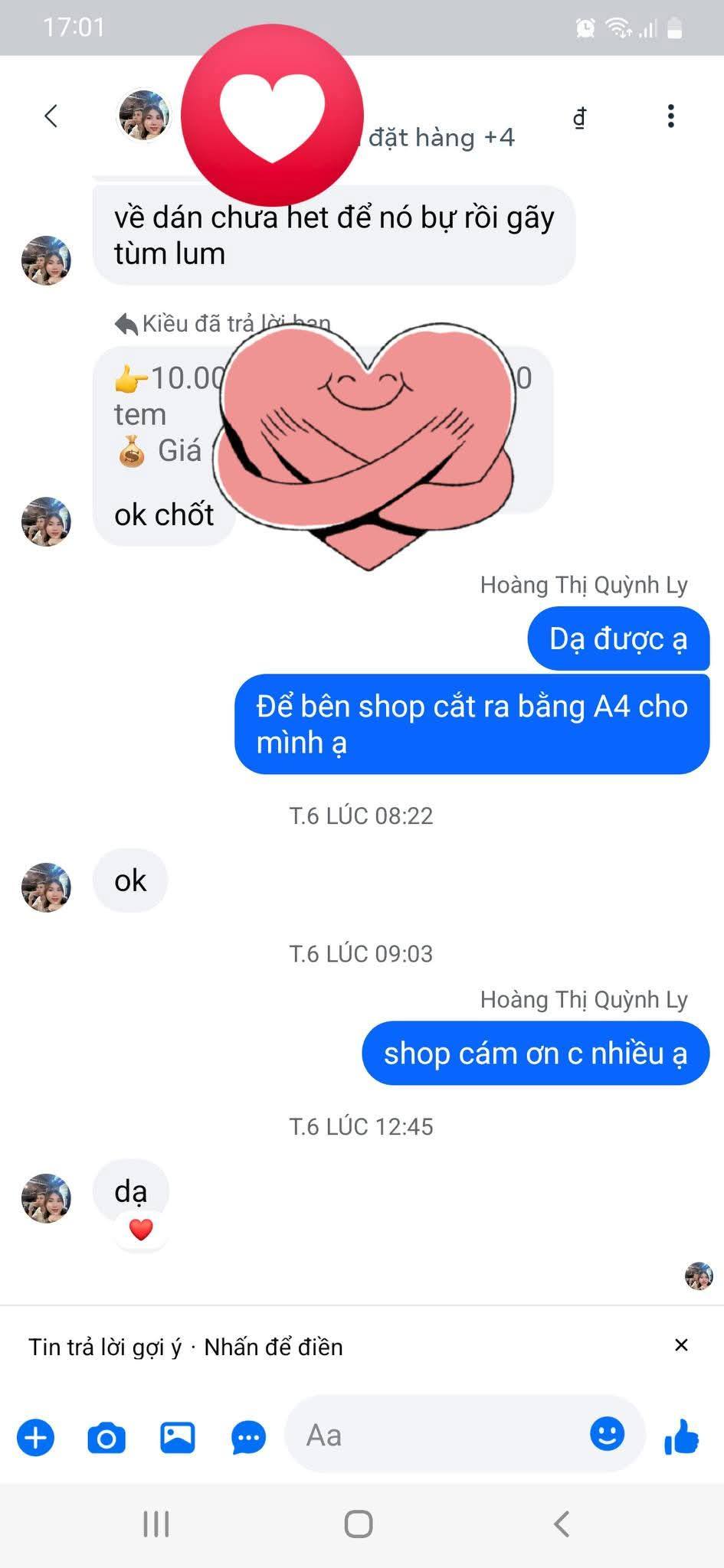Open saved replies chat bubble icon
The image size is (724, 1568).
point(248,1438)
